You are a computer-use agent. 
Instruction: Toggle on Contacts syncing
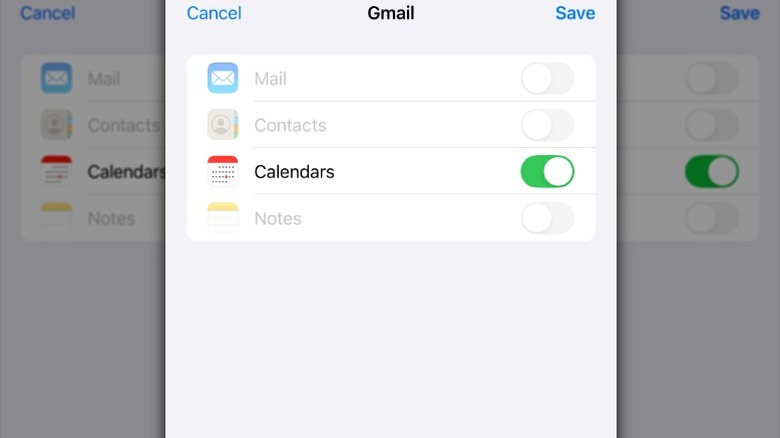tap(547, 125)
